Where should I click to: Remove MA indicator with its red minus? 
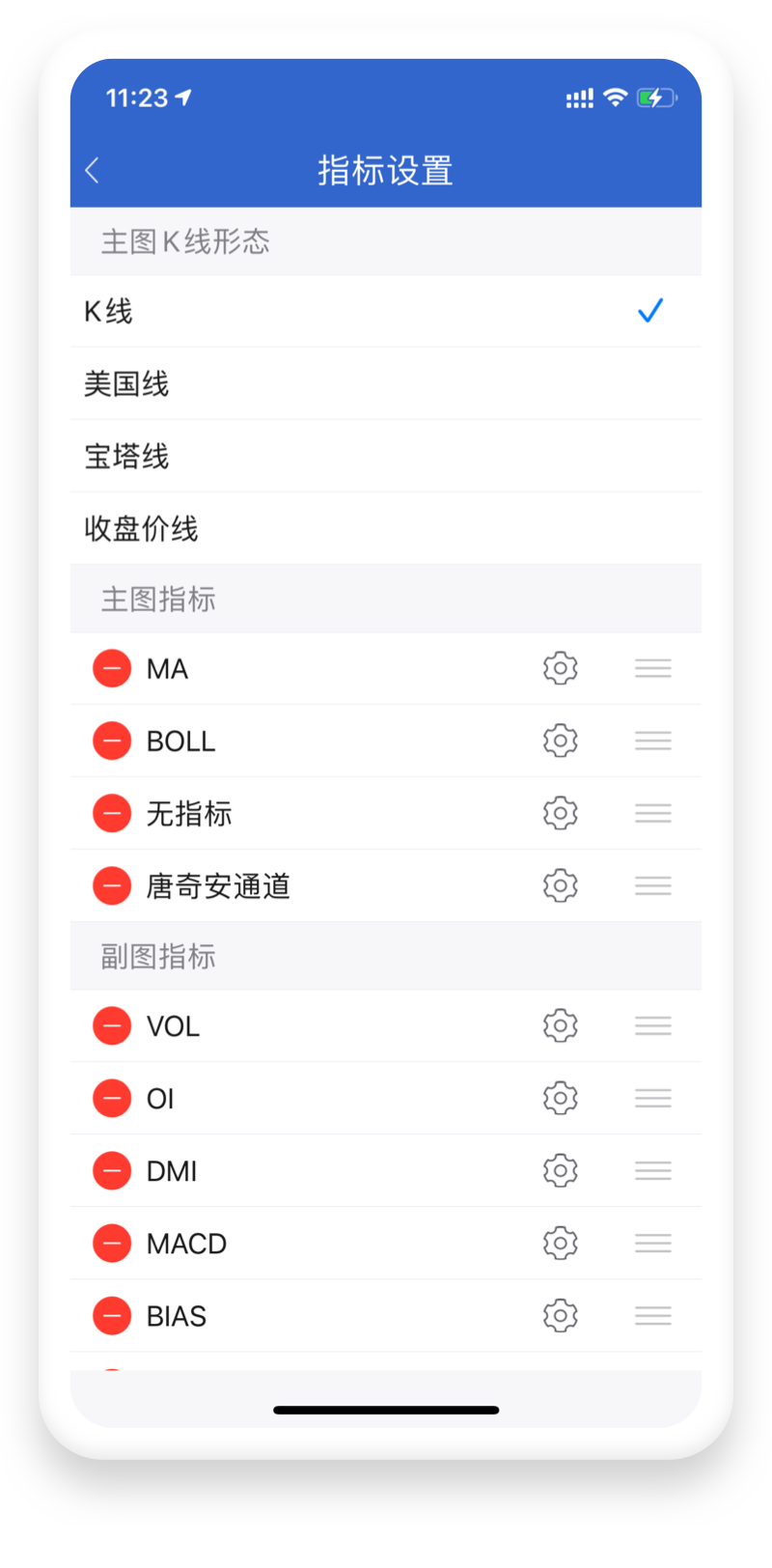coord(112,668)
